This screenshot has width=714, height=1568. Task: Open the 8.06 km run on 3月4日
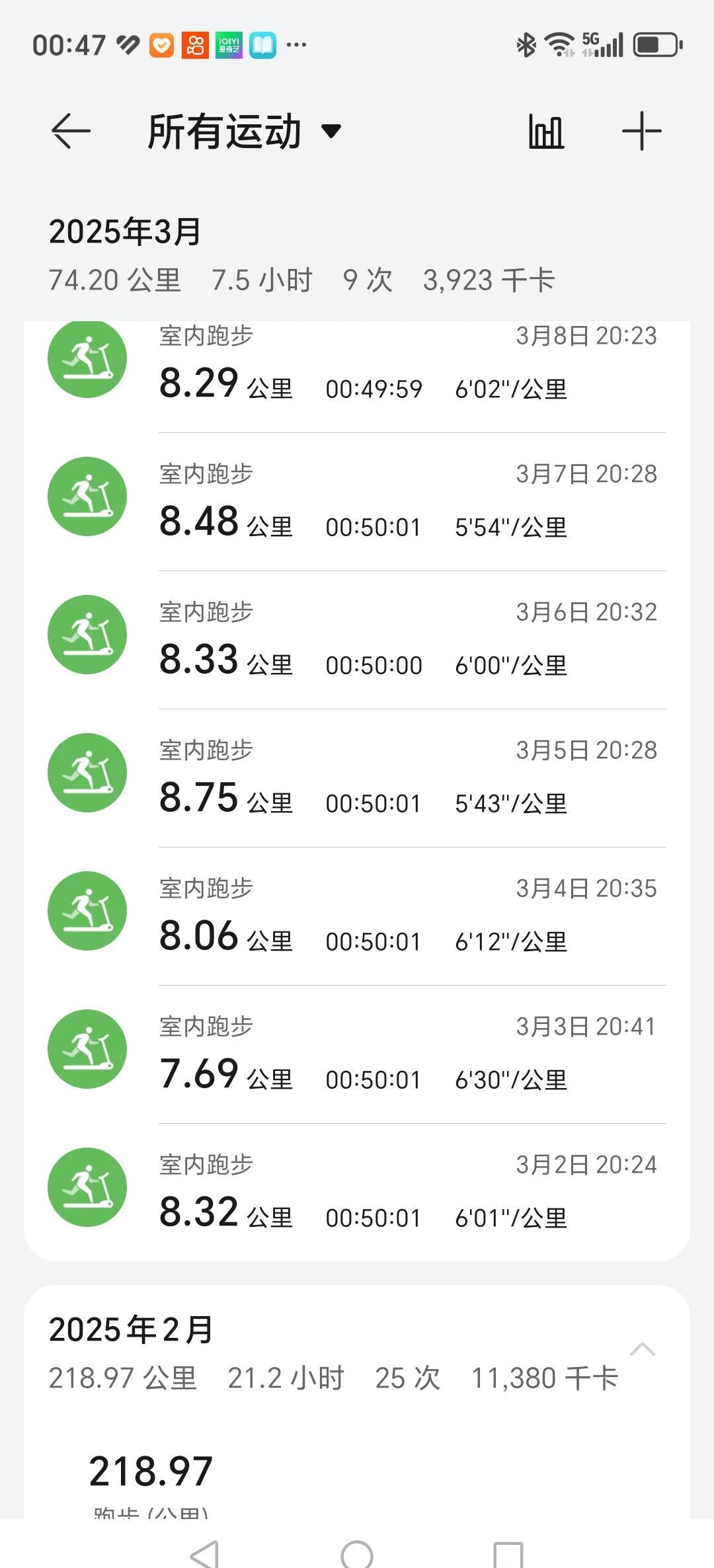pyautogui.click(x=357, y=916)
